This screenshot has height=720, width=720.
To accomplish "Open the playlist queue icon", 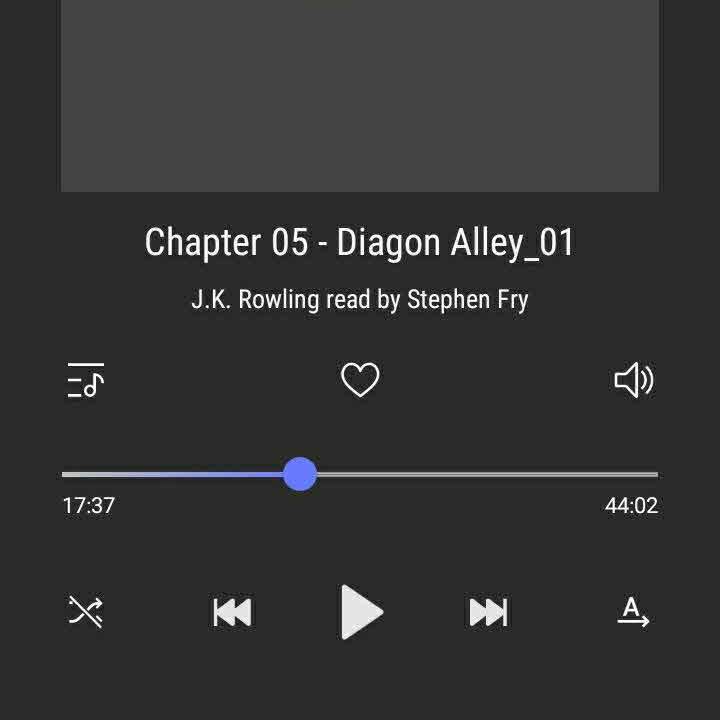I will 86,380.
